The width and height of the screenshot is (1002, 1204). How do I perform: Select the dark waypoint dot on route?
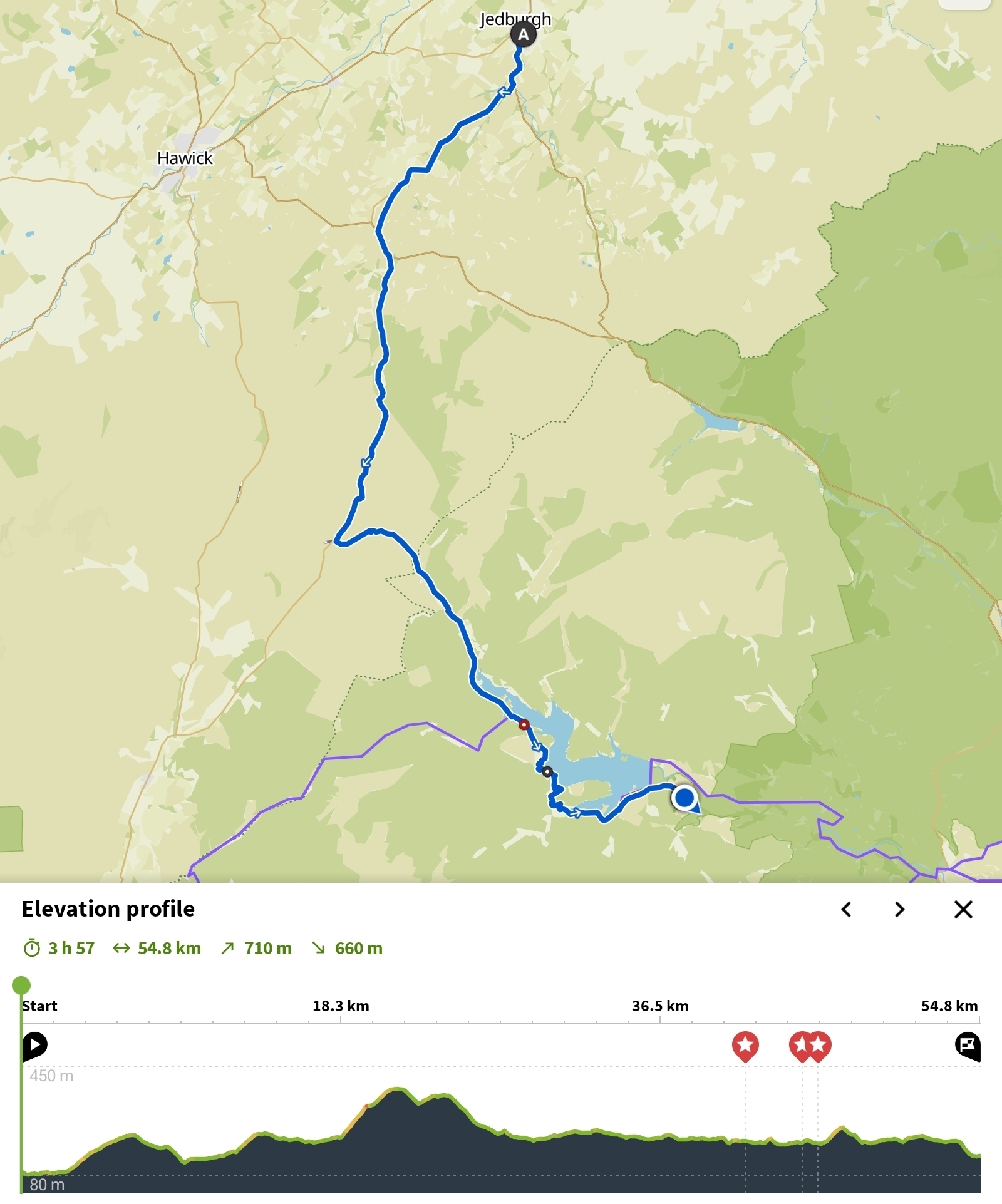(x=547, y=772)
